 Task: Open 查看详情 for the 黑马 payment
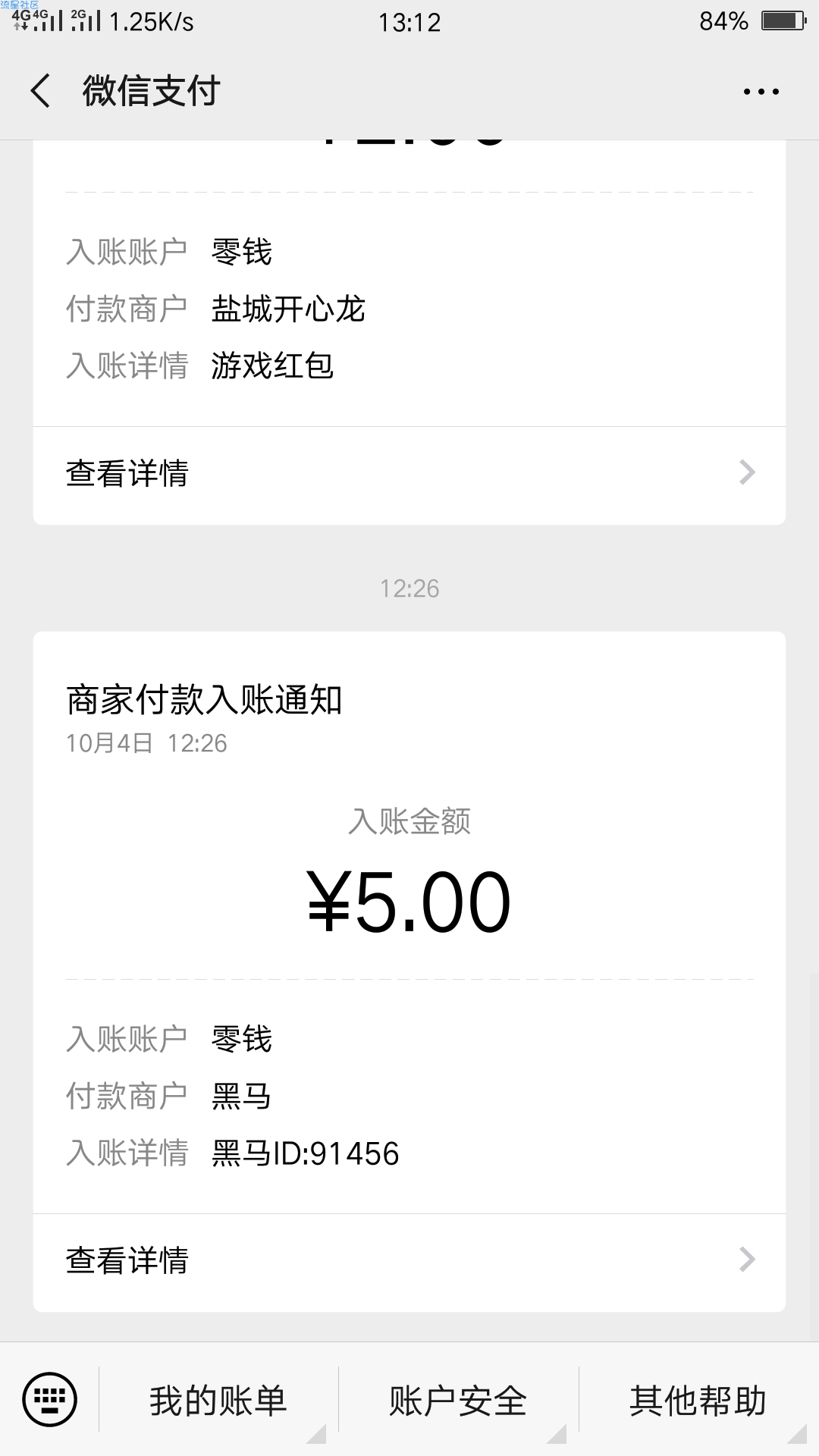(409, 1261)
